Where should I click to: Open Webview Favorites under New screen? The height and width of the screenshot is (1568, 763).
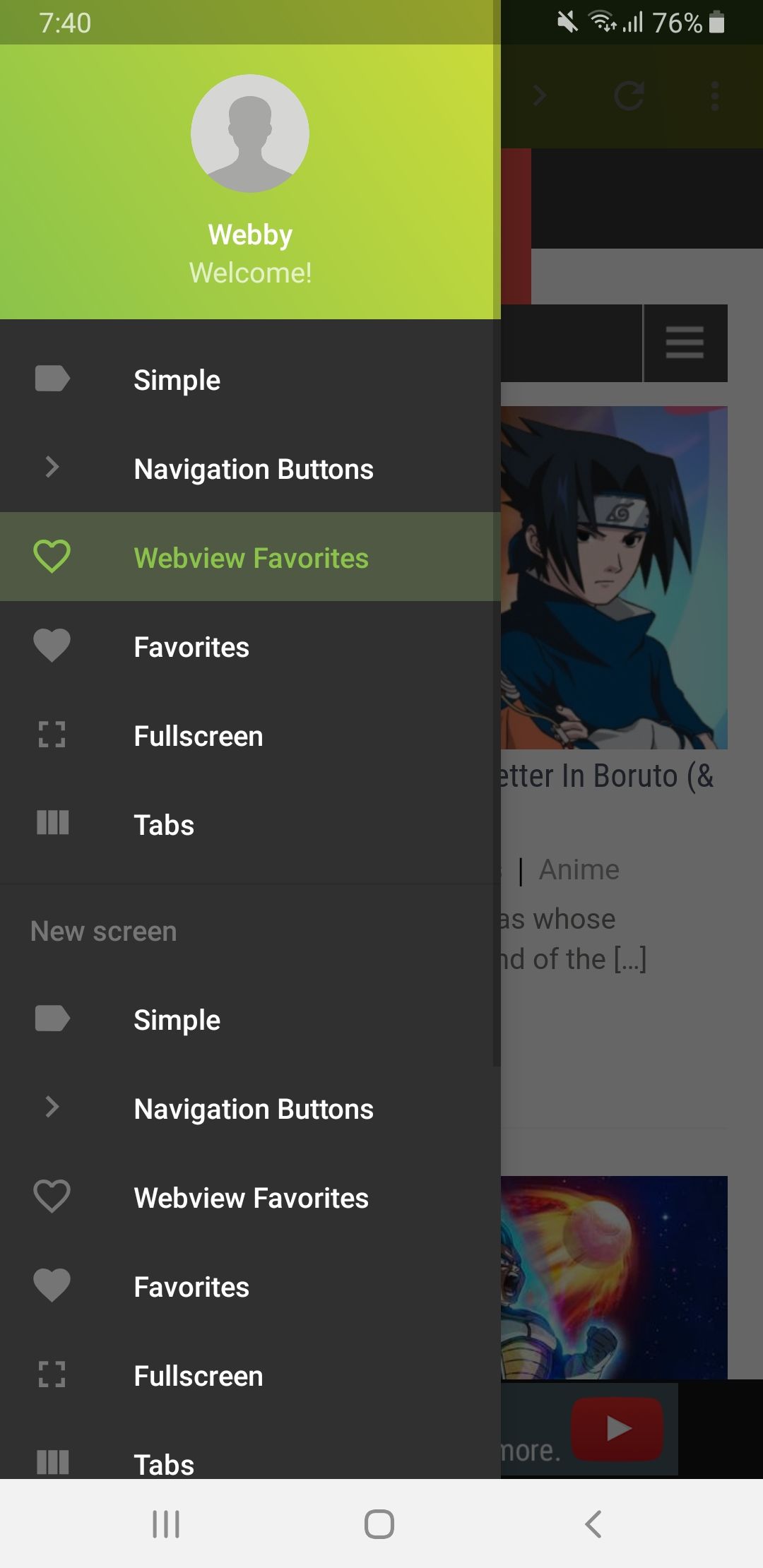(x=251, y=1198)
